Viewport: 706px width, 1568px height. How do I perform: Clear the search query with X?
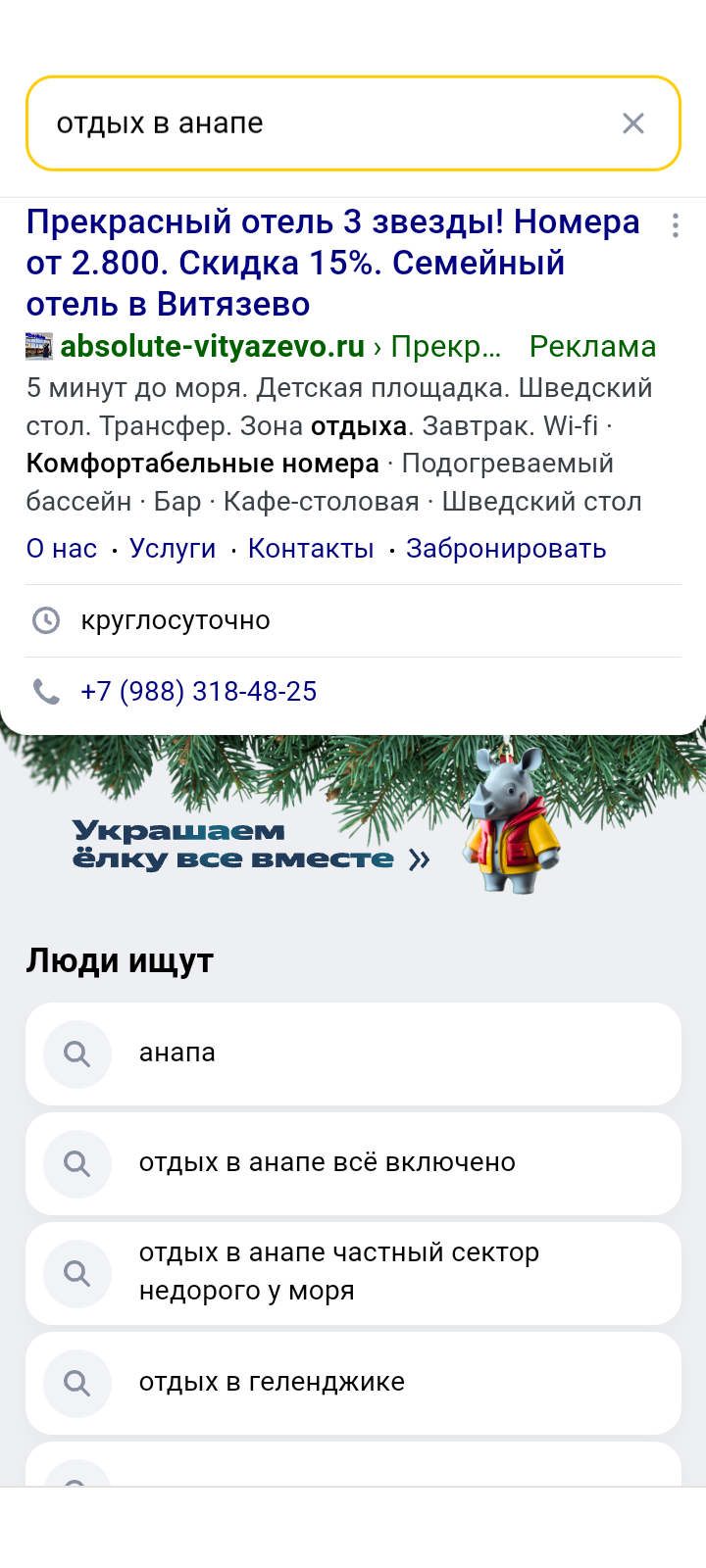pos(633,123)
